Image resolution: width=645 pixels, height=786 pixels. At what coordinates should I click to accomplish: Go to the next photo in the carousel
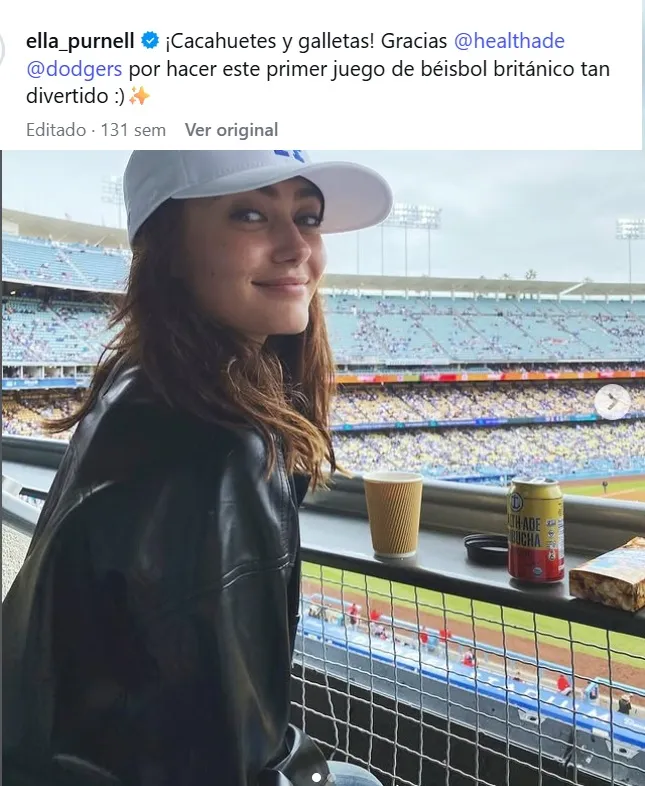[x=612, y=402]
